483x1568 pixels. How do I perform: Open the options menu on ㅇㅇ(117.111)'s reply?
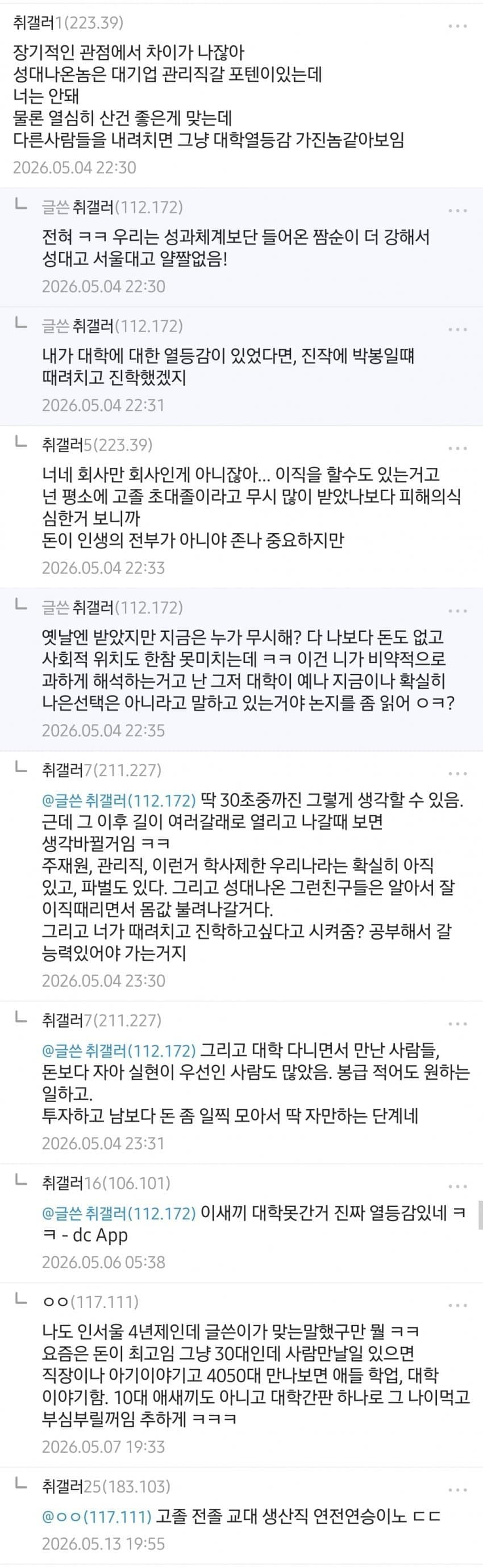[x=457, y=1305]
